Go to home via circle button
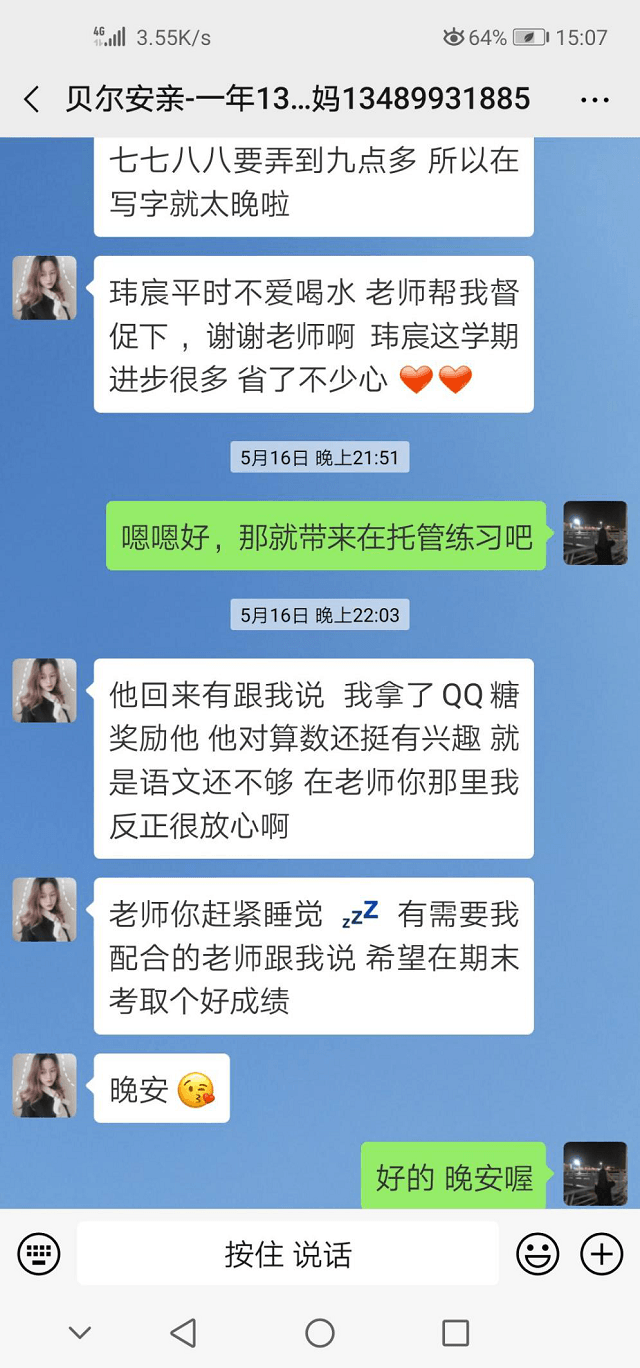The width and height of the screenshot is (640, 1368). (320, 1332)
